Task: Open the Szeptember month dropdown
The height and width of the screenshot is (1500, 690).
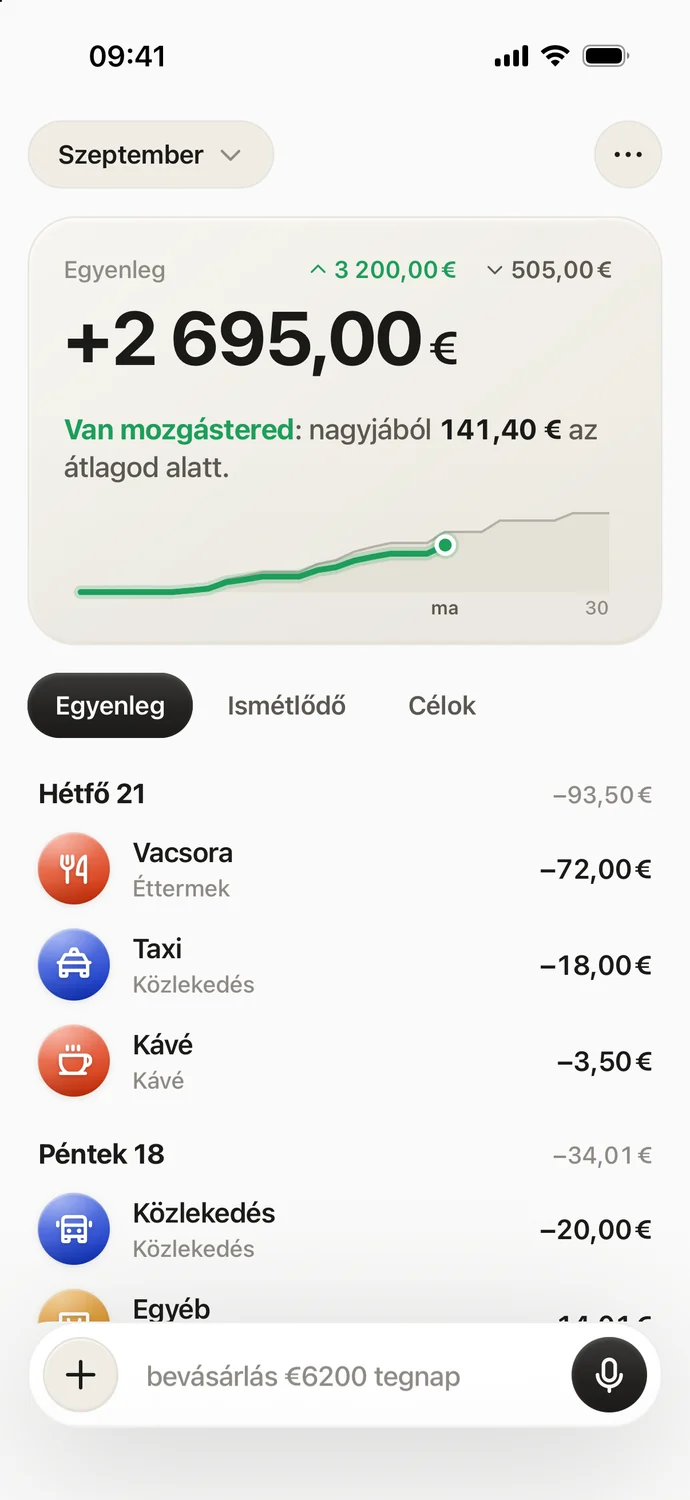Action: pos(151,155)
